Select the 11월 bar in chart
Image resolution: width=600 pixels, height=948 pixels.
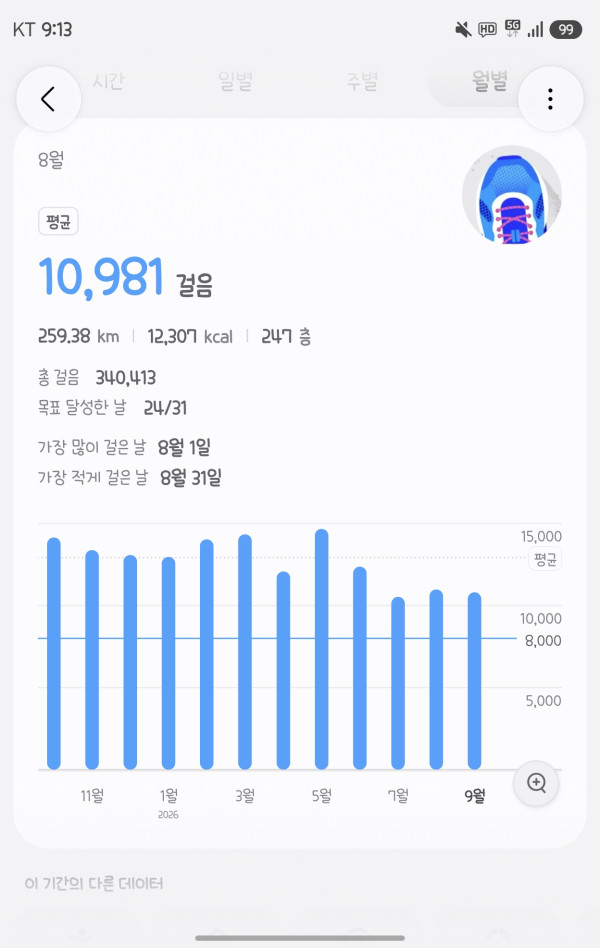pyautogui.click(x=92, y=660)
